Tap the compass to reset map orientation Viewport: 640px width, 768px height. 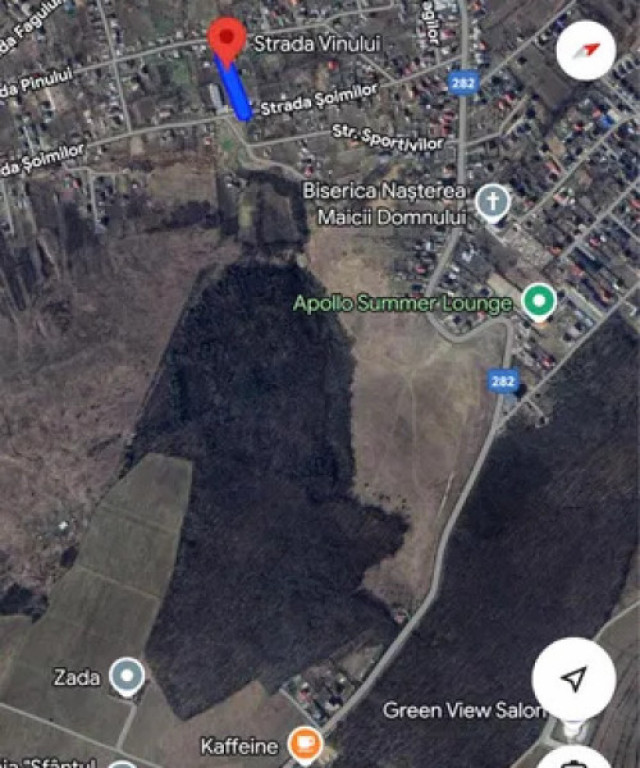pyautogui.click(x=585, y=50)
